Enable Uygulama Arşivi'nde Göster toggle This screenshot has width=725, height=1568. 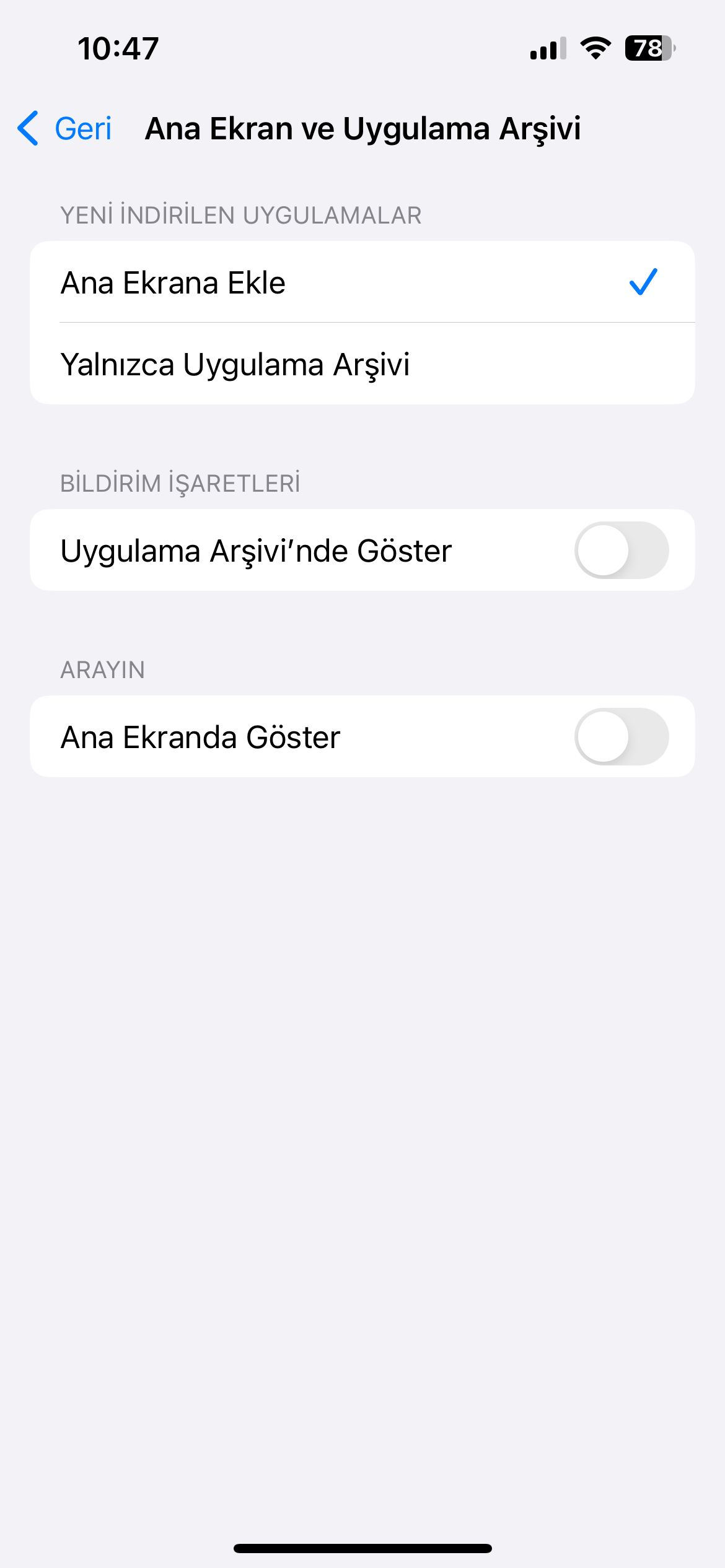click(x=622, y=551)
